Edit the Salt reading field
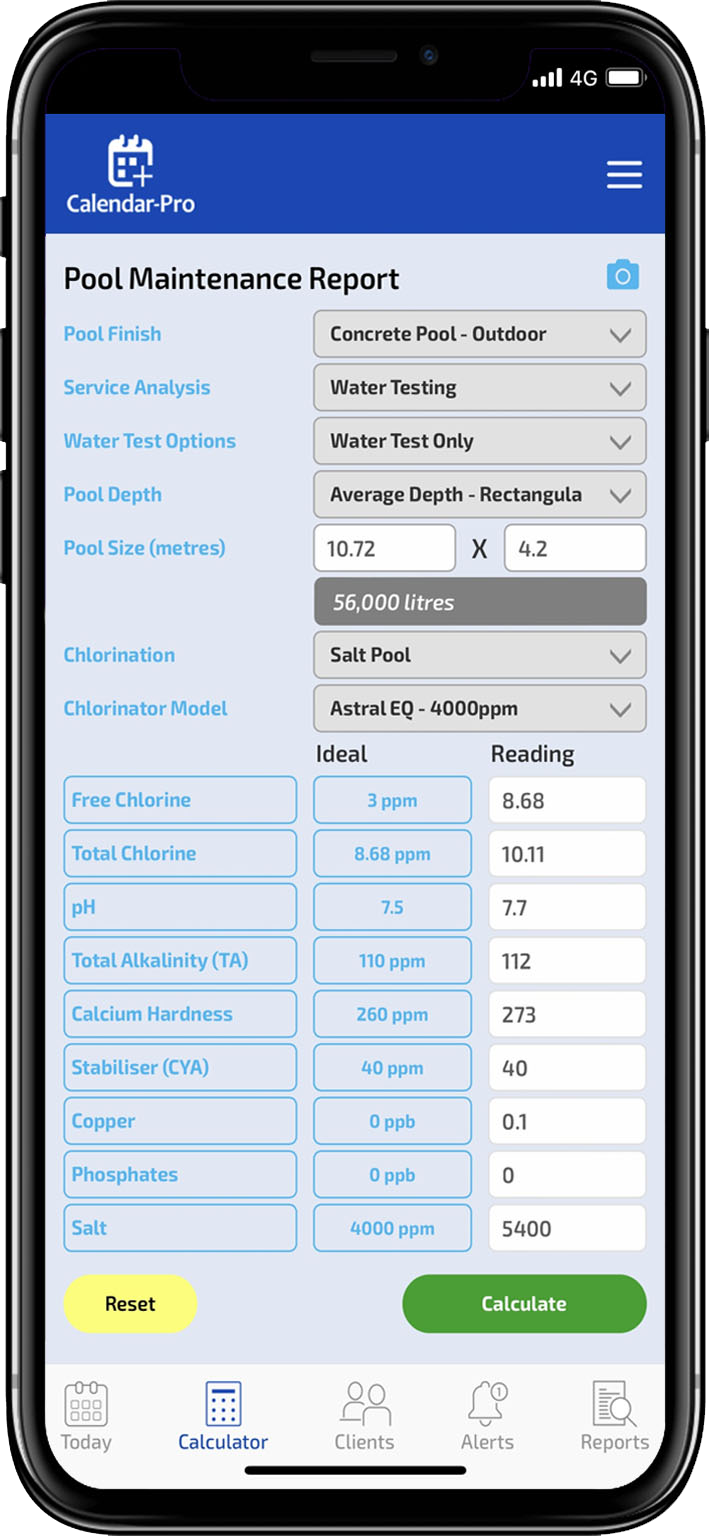 coord(568,1228)
